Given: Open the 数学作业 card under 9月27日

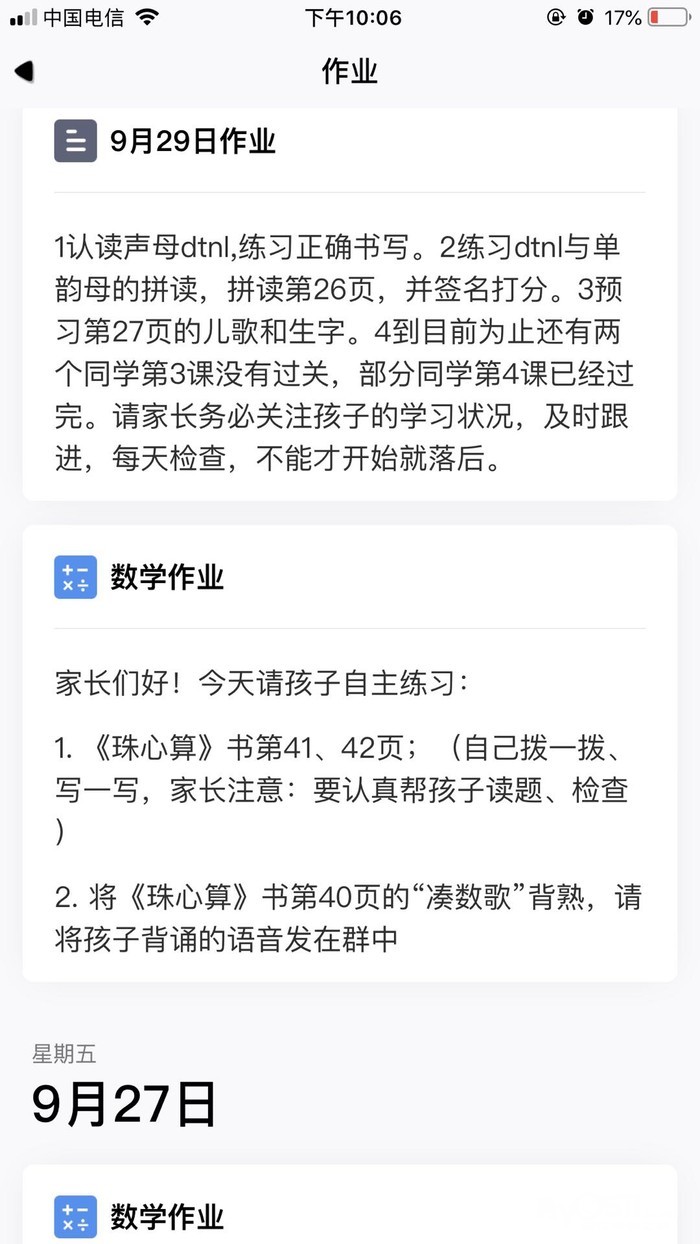Looking at the screenshot, I should pos(168,1216).
